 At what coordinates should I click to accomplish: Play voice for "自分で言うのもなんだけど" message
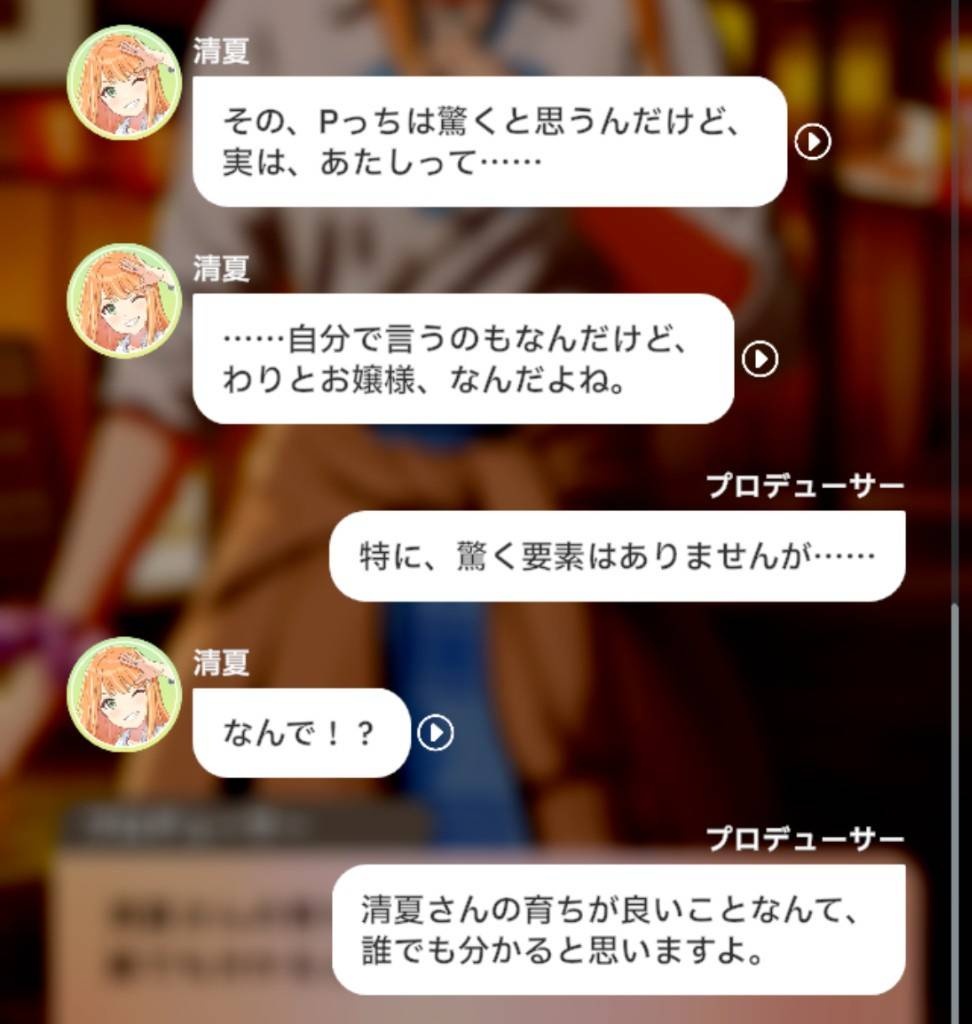(x=760, y=359)
